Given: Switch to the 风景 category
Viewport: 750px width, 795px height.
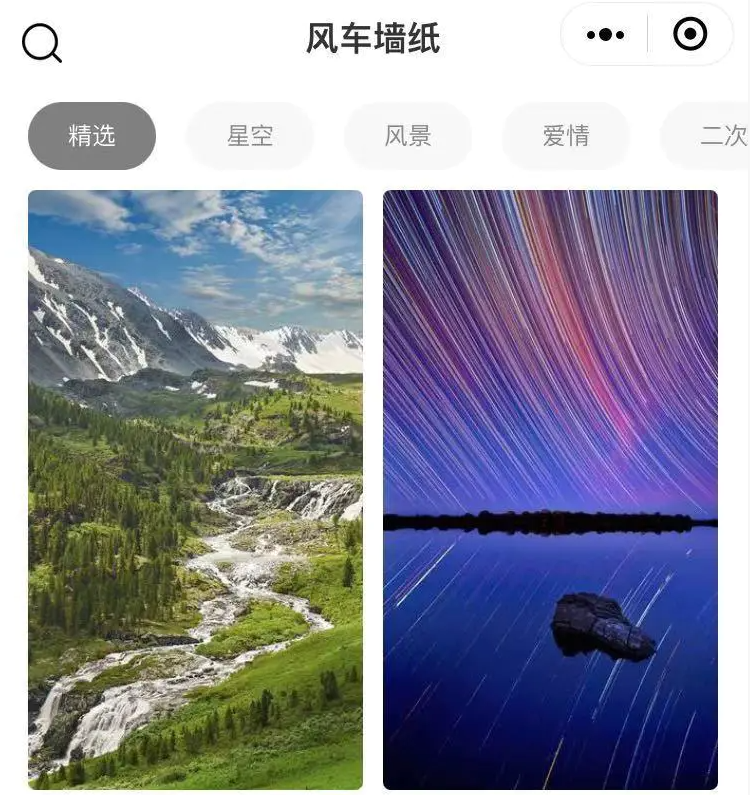Looking at the screenshot, I should [408, 136].
